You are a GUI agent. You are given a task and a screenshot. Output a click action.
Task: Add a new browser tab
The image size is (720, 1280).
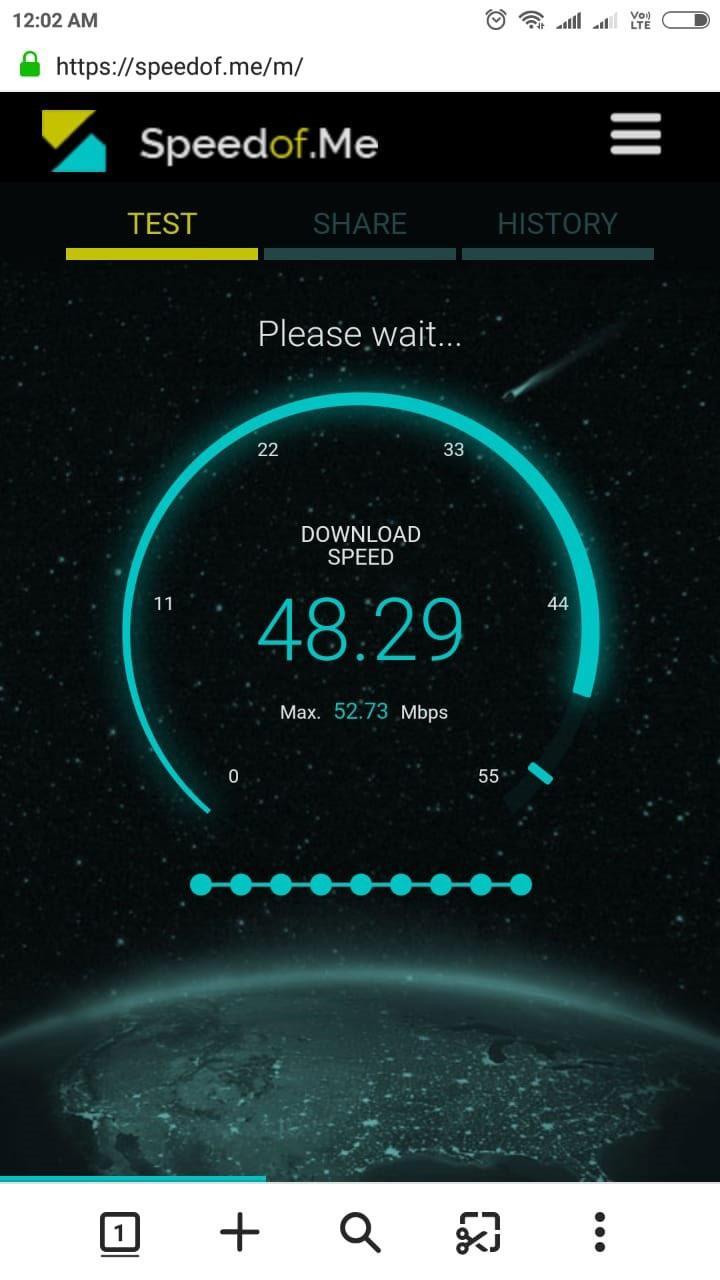239,1232
